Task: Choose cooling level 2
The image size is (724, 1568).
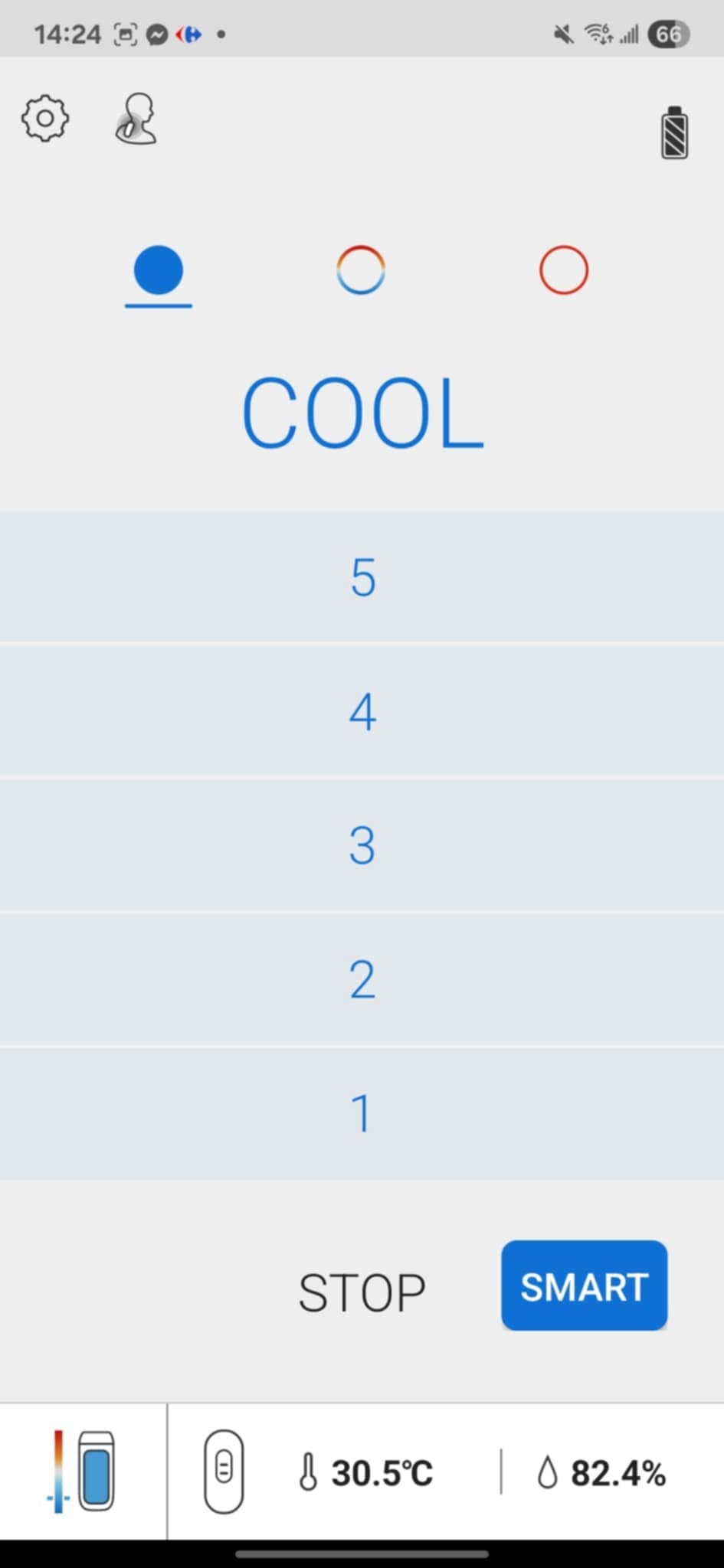Action: [362, 979]
